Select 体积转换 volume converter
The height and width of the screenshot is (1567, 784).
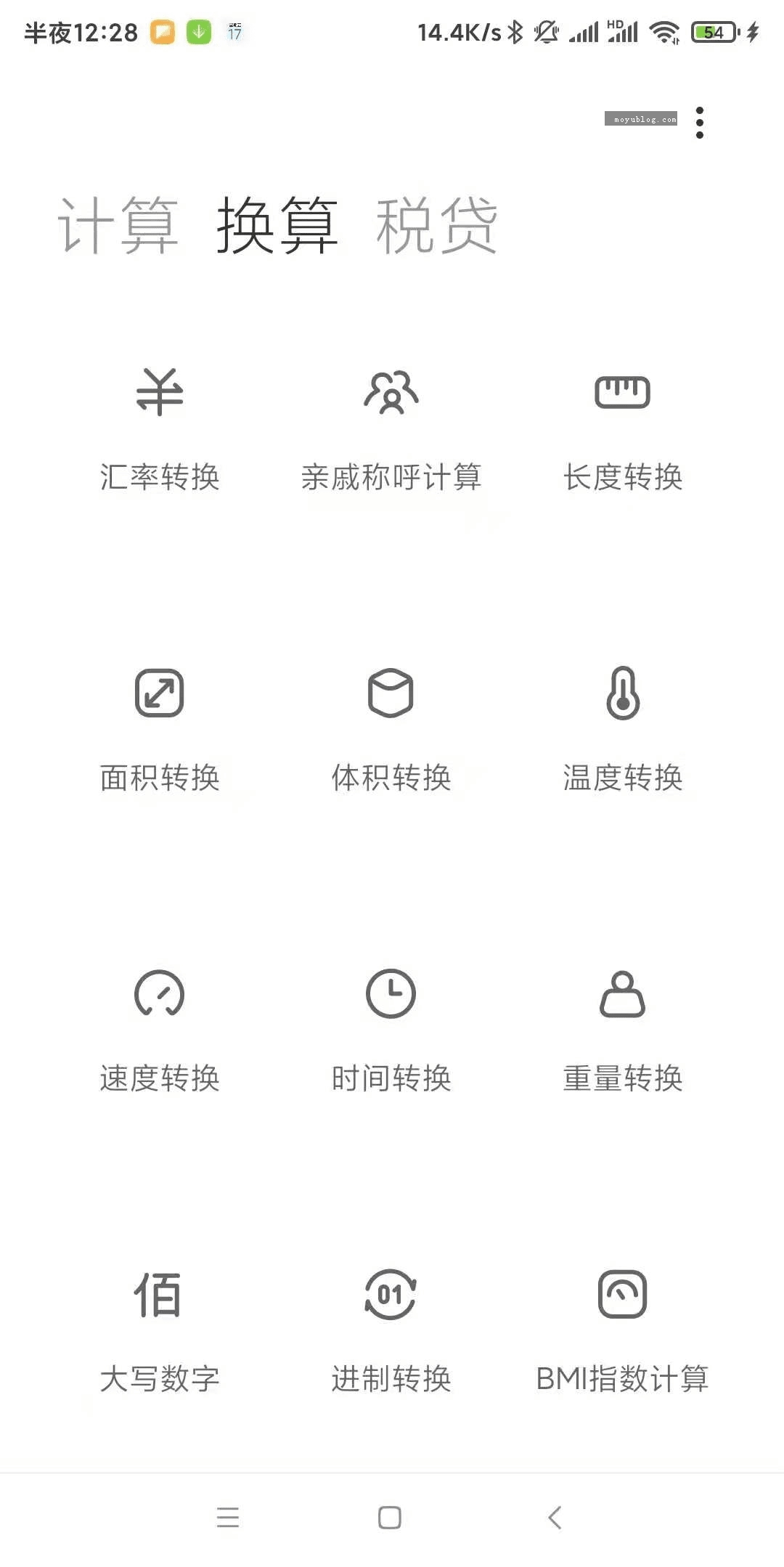(391, 730)
